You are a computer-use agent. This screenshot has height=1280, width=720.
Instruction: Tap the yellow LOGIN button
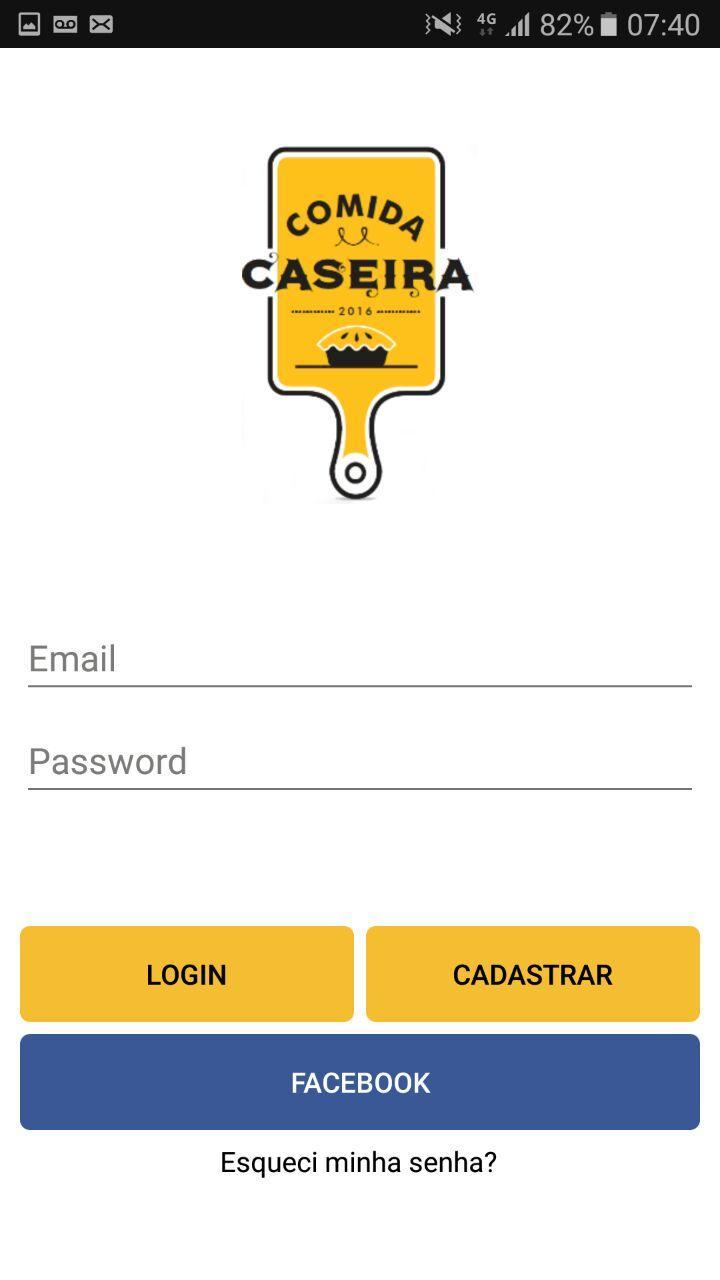coord(187,974)
